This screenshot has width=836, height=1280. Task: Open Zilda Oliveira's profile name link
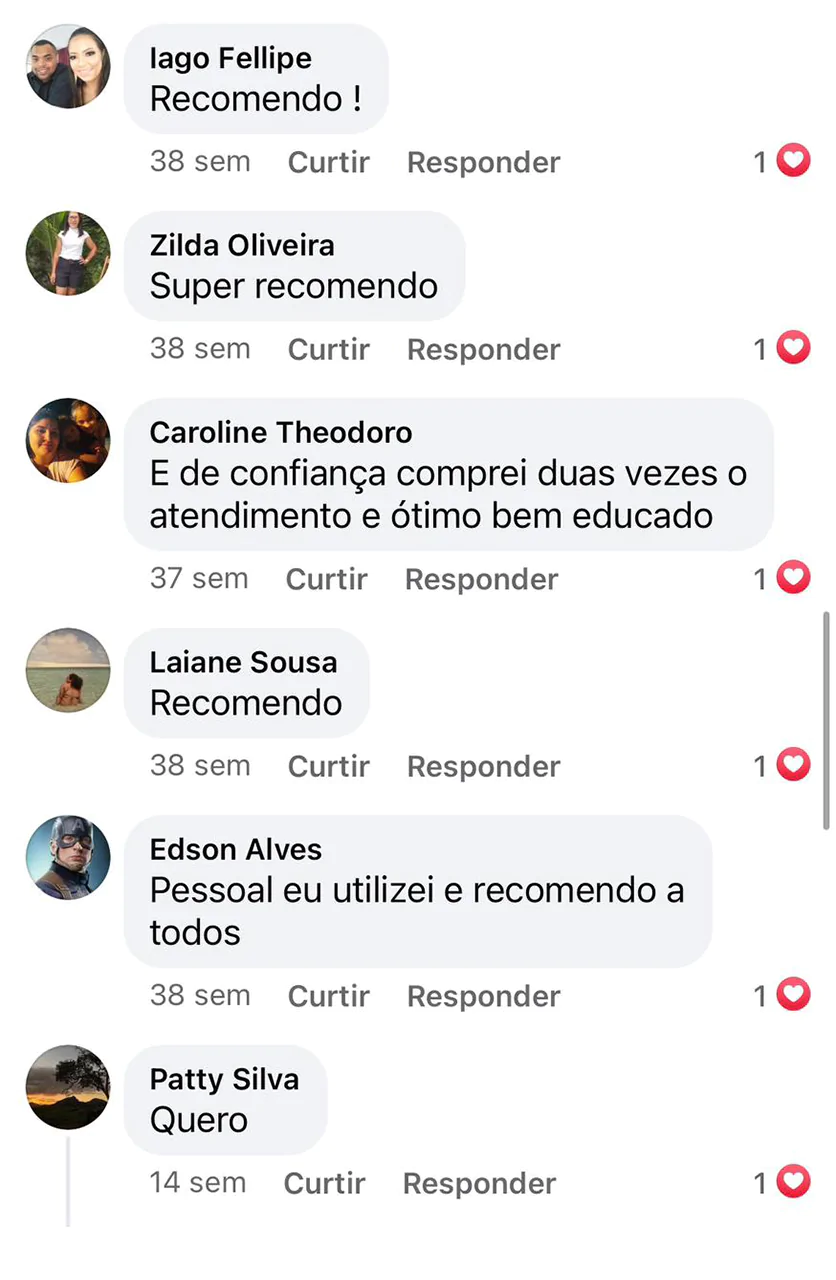tap(242, 245)
